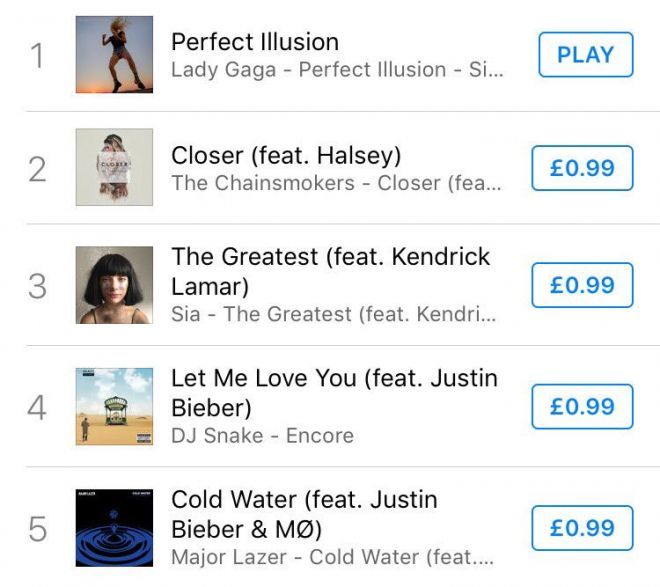Purchase Let Me Love You for £0.99
Viewport: 660px width, 587px height.
[x=582, y=406]
